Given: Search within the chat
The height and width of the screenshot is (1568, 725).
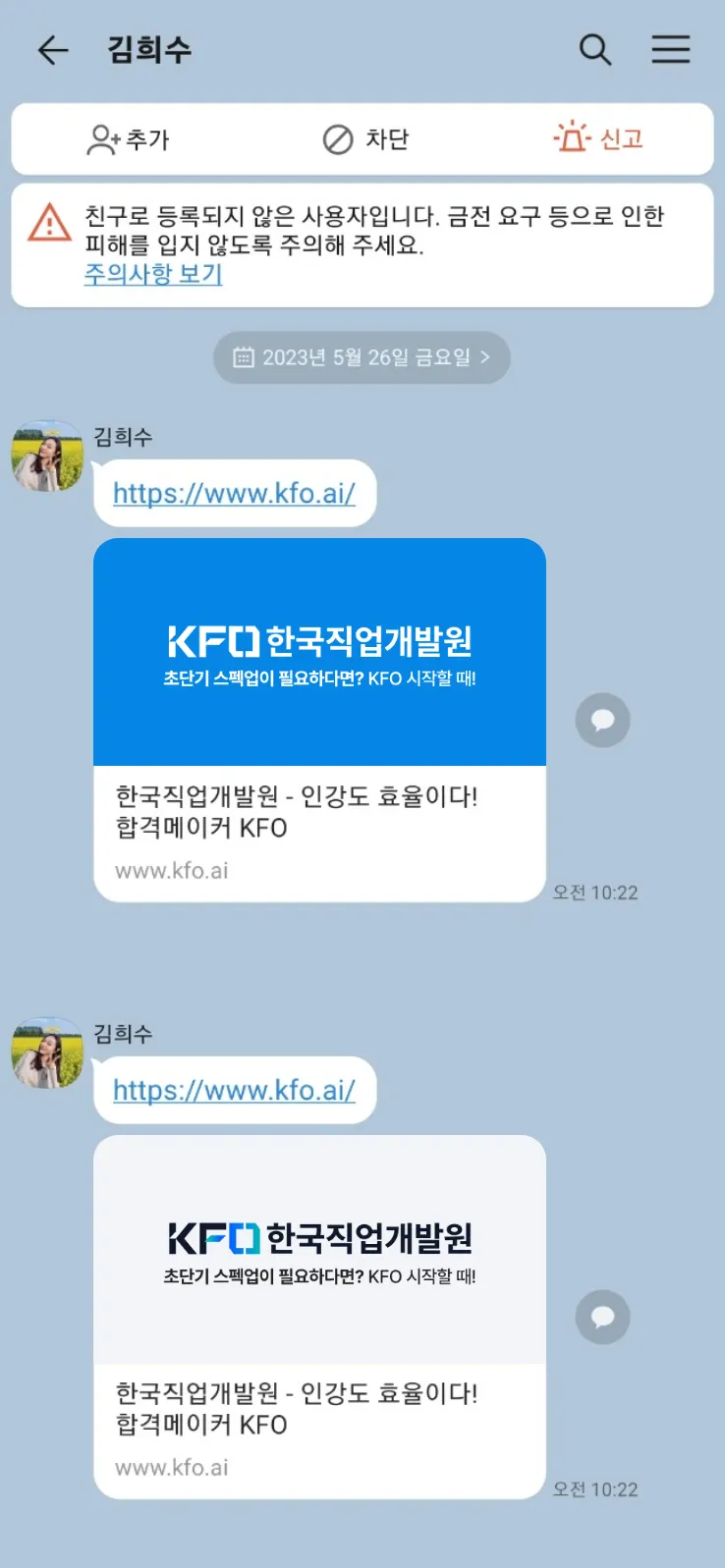Looking at the screenshot, I should tap(594, 49).
